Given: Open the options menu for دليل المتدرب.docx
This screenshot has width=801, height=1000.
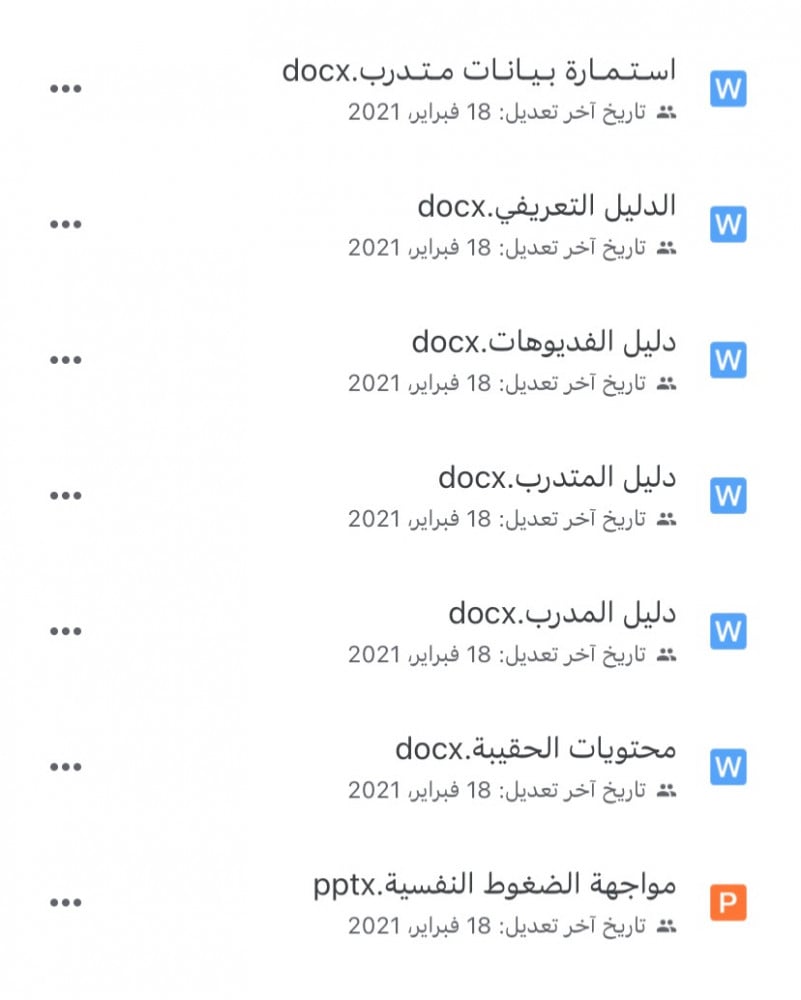Looking at the screenshot, I should pos(66,495).
